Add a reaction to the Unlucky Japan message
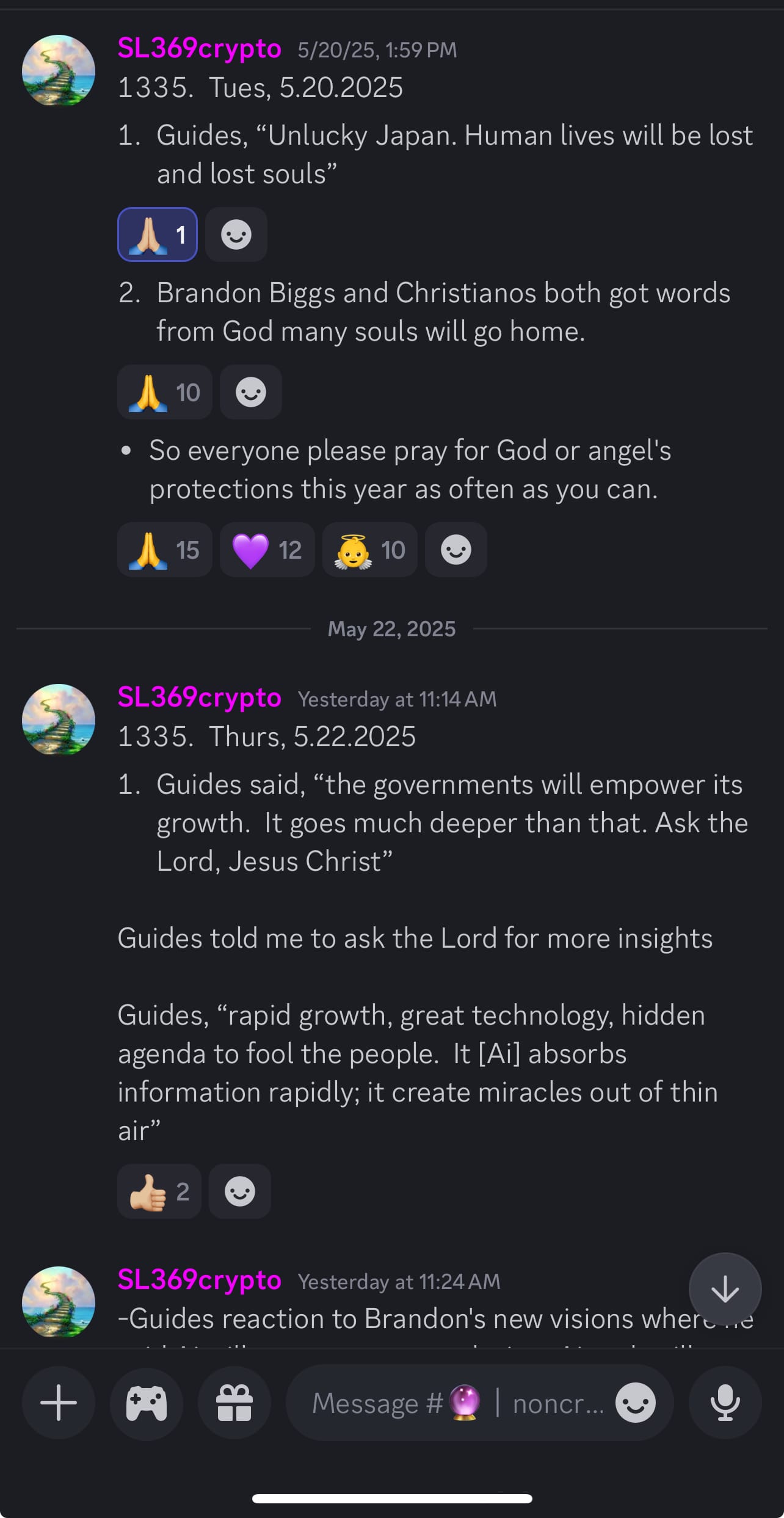The width and height of the screenshot is (784, 1518). 236,234
